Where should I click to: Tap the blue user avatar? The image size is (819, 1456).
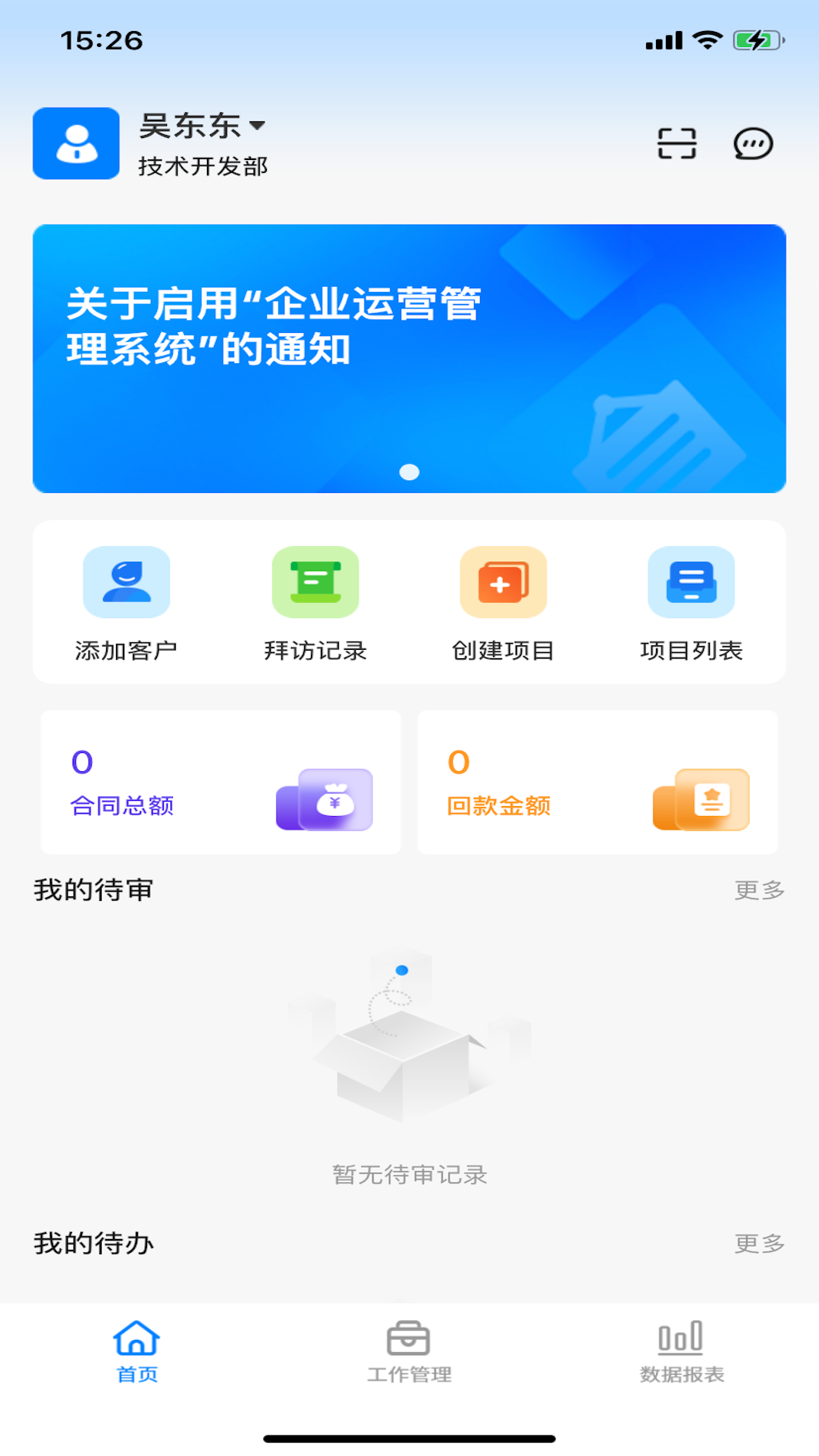pyautogui.click(x=76, y=143)
